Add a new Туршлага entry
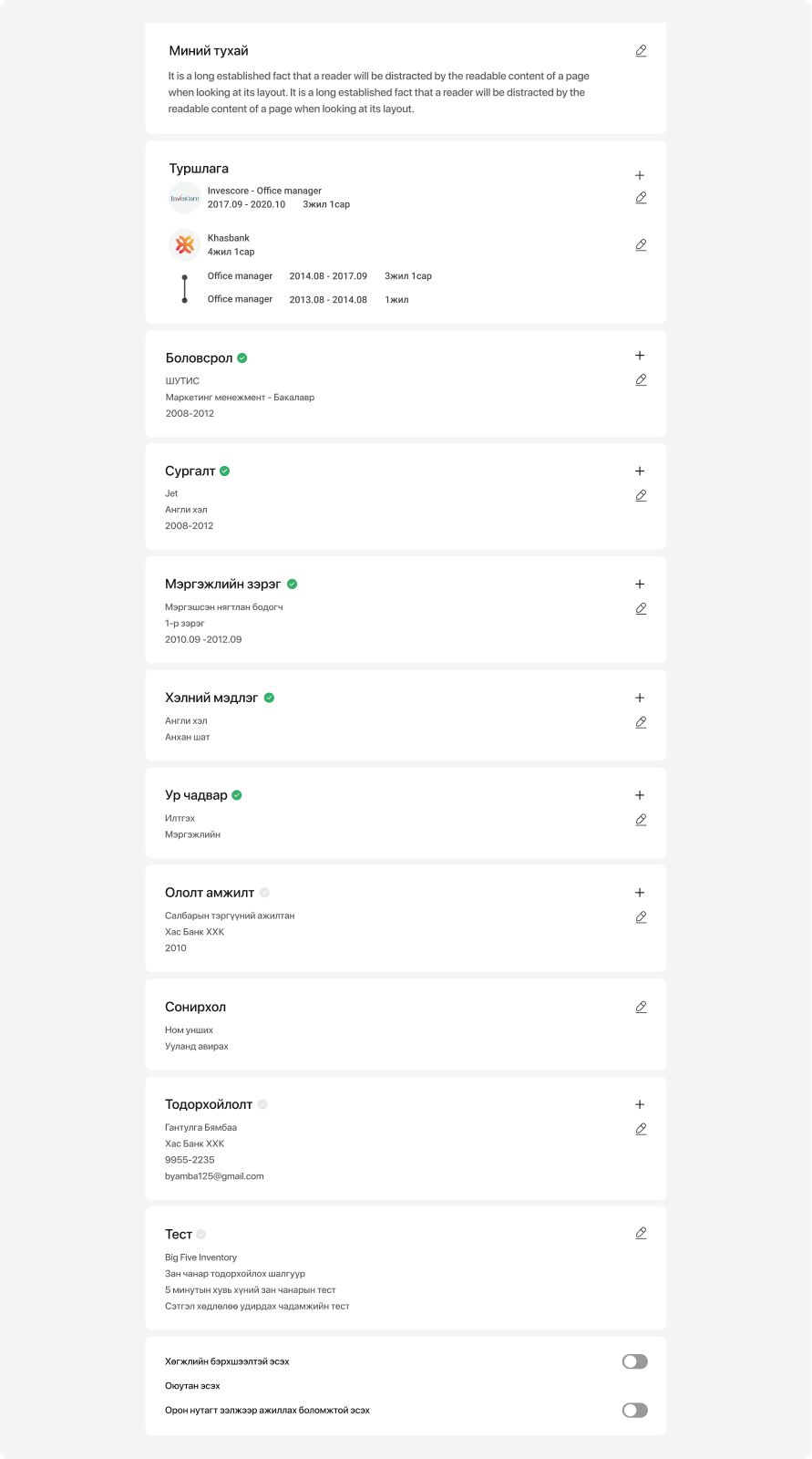 point(640,175)
